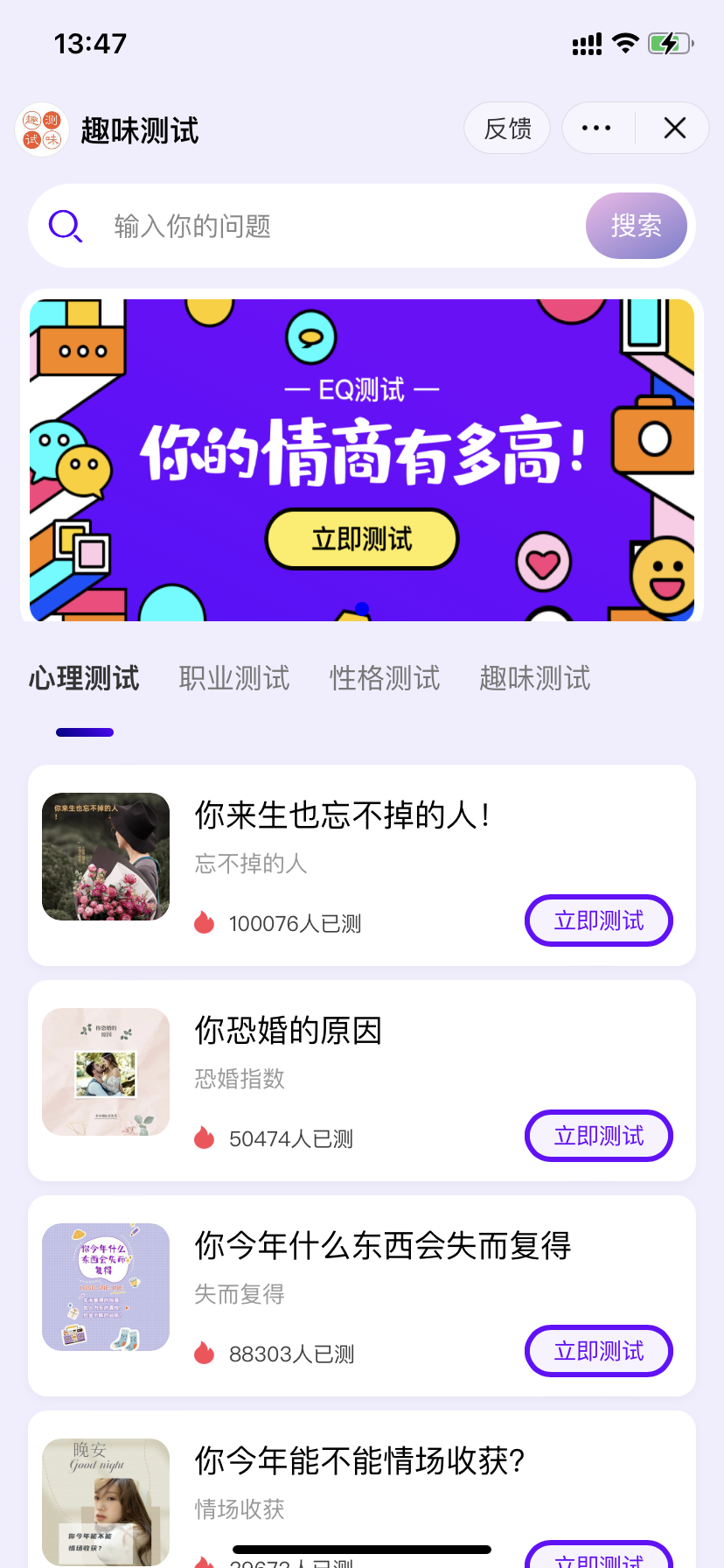Select the 心理测试 tab
Viewport: 724px width, 1568px height.
point(84,678)
